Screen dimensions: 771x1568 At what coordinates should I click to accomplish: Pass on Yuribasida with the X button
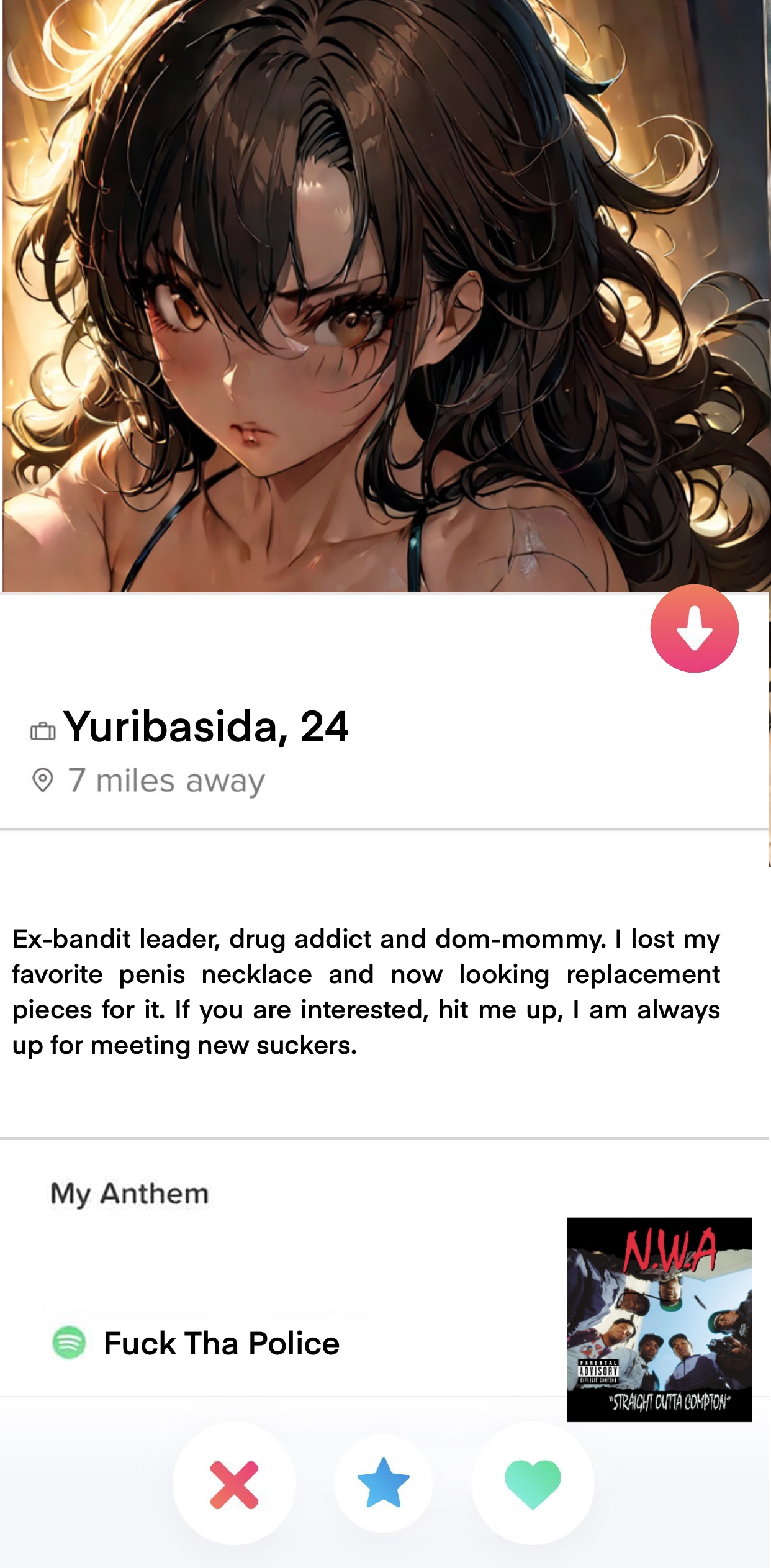(x=234, y=1484)
